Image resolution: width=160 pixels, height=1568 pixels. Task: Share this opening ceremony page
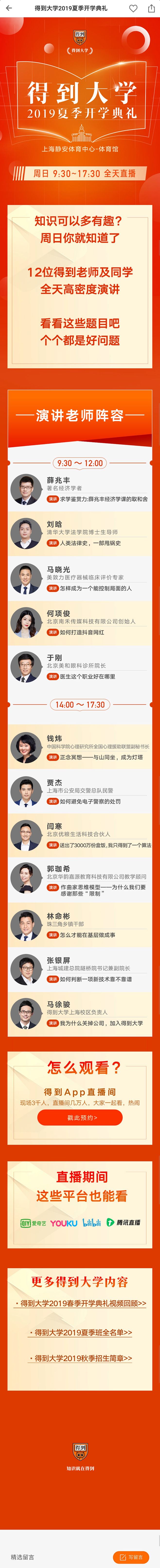pyautogui.click(x=151, y=9)
